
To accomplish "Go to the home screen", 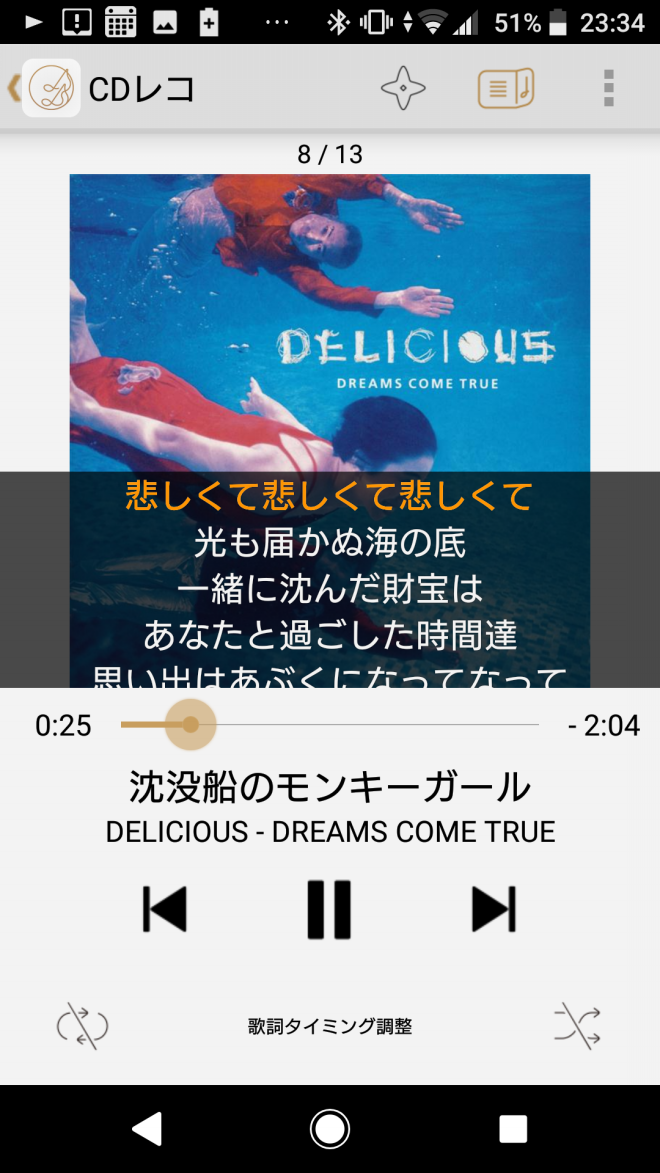I will click(x=329, y=1129).
